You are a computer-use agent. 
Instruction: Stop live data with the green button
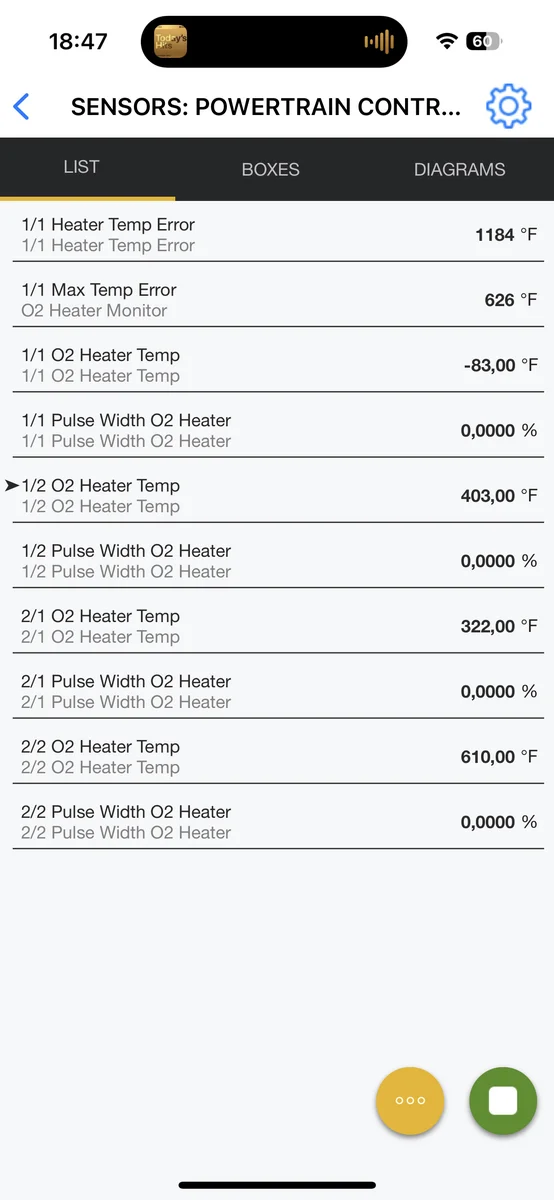pyautogui.click(x=503, y=1100)
